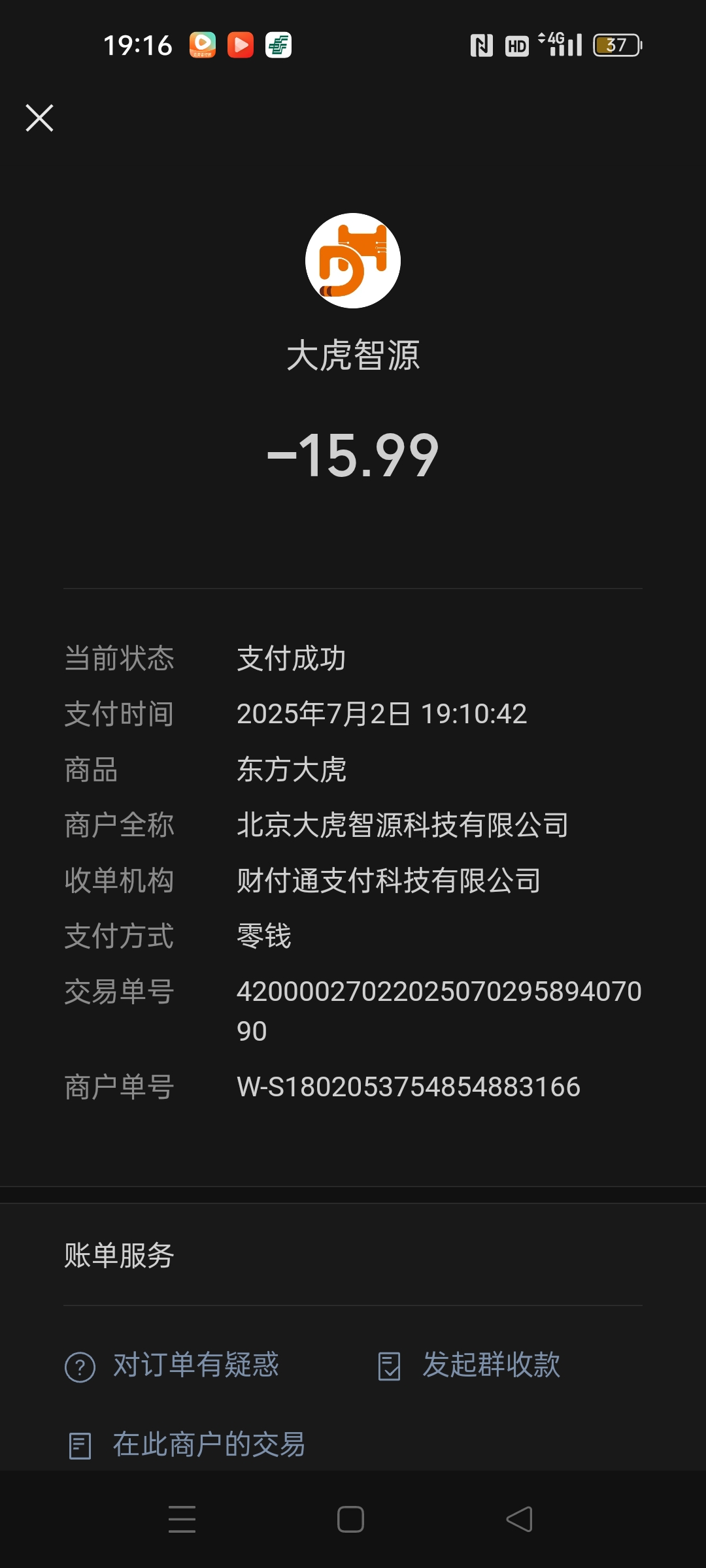Open recent apps from navigation bar
Viewport: 706px width, 1568px height.
pyautogui.click(x=182, y=1519)
